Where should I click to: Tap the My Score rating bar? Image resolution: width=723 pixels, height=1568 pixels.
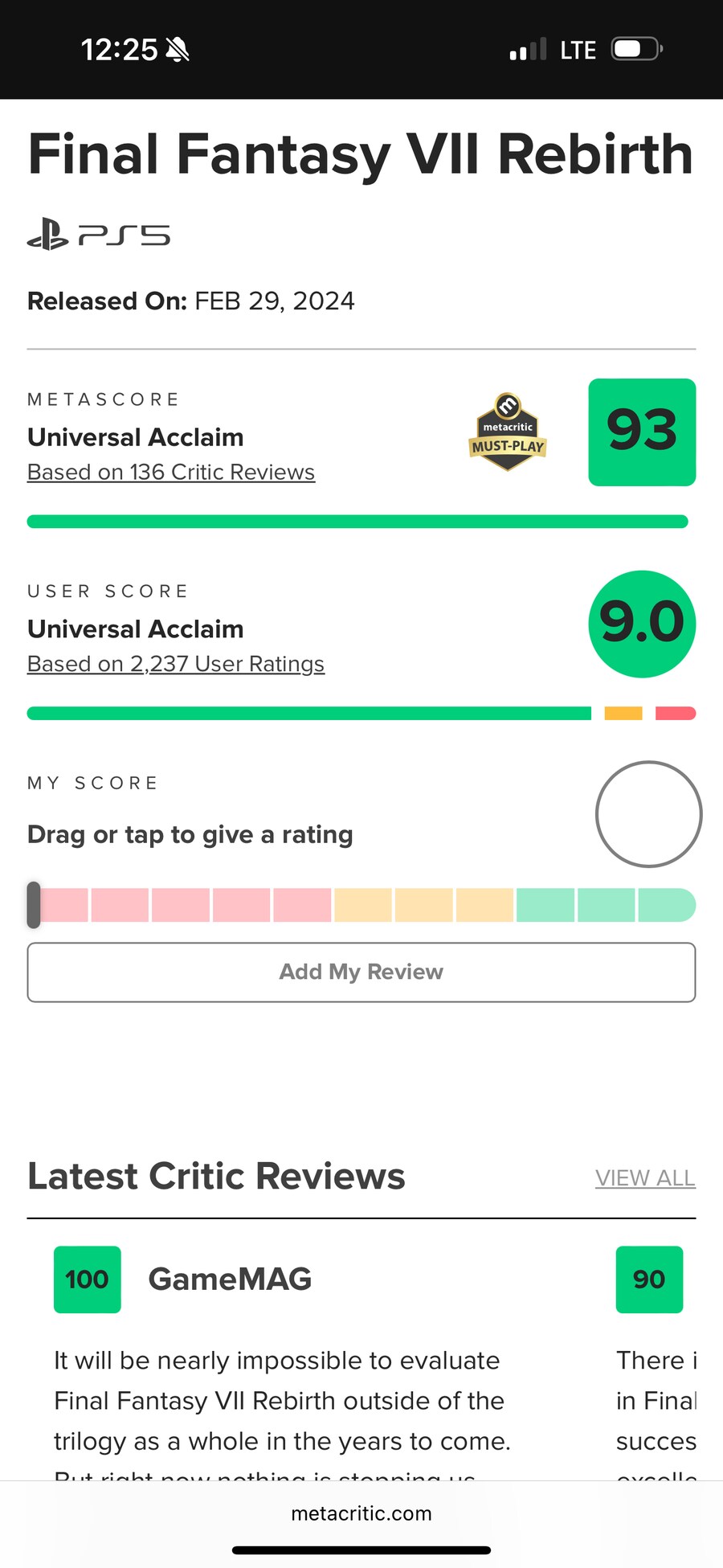click(x=361, y=905)
